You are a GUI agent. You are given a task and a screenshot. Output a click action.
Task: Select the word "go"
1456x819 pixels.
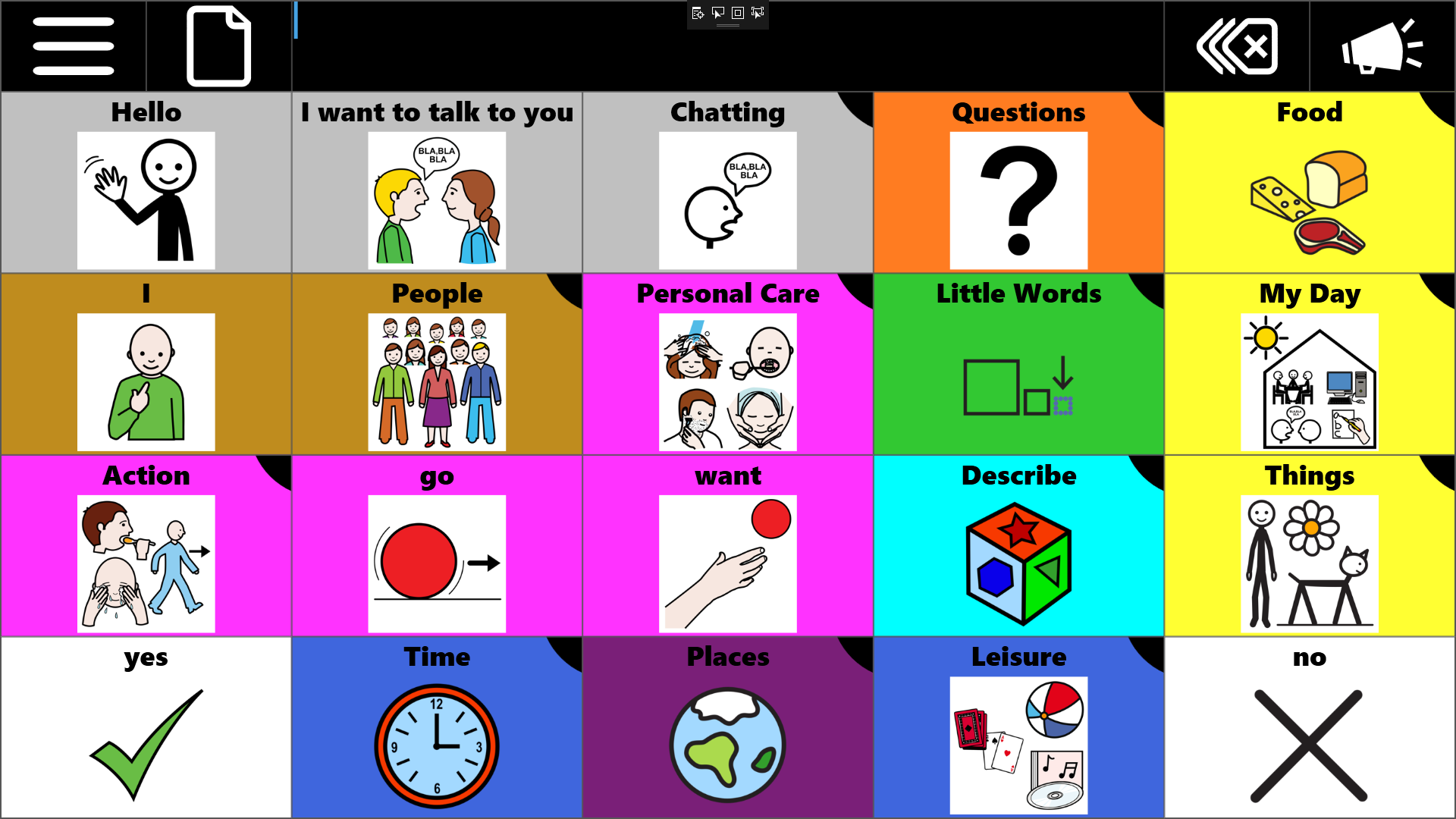(437, 546)
